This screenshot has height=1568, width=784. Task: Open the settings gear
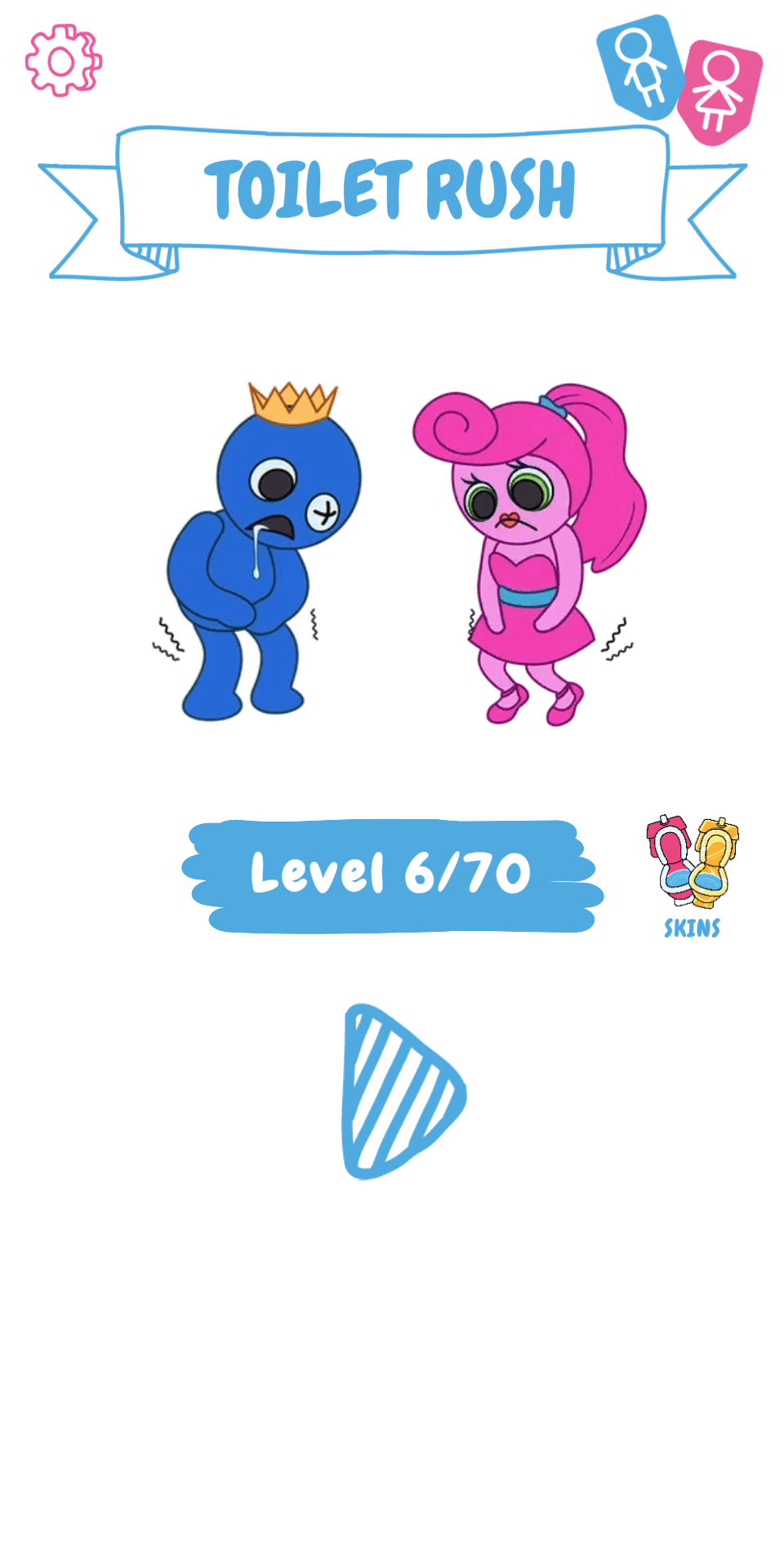63,61
